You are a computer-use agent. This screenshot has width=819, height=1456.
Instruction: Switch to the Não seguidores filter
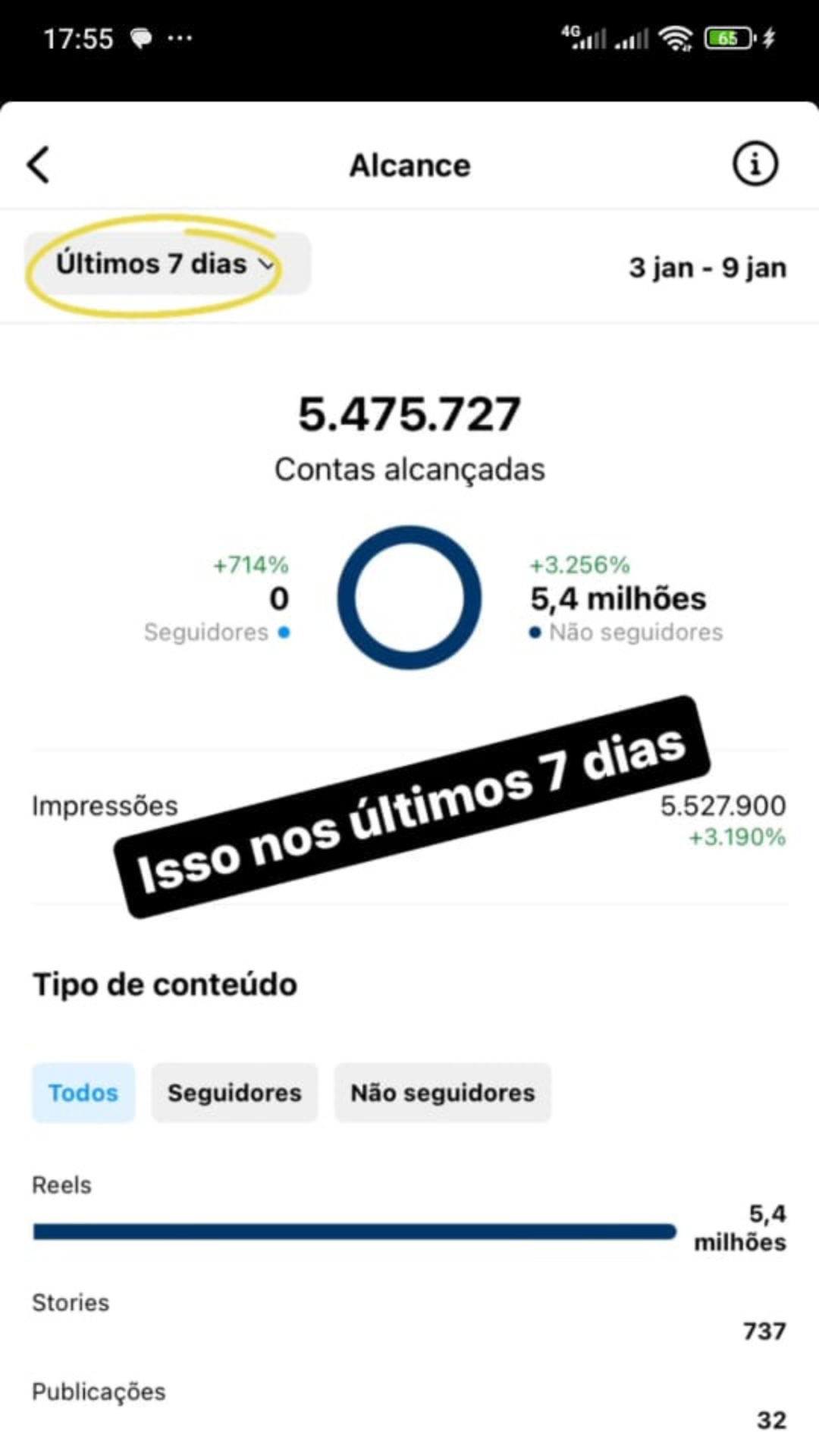(442, 1093)
